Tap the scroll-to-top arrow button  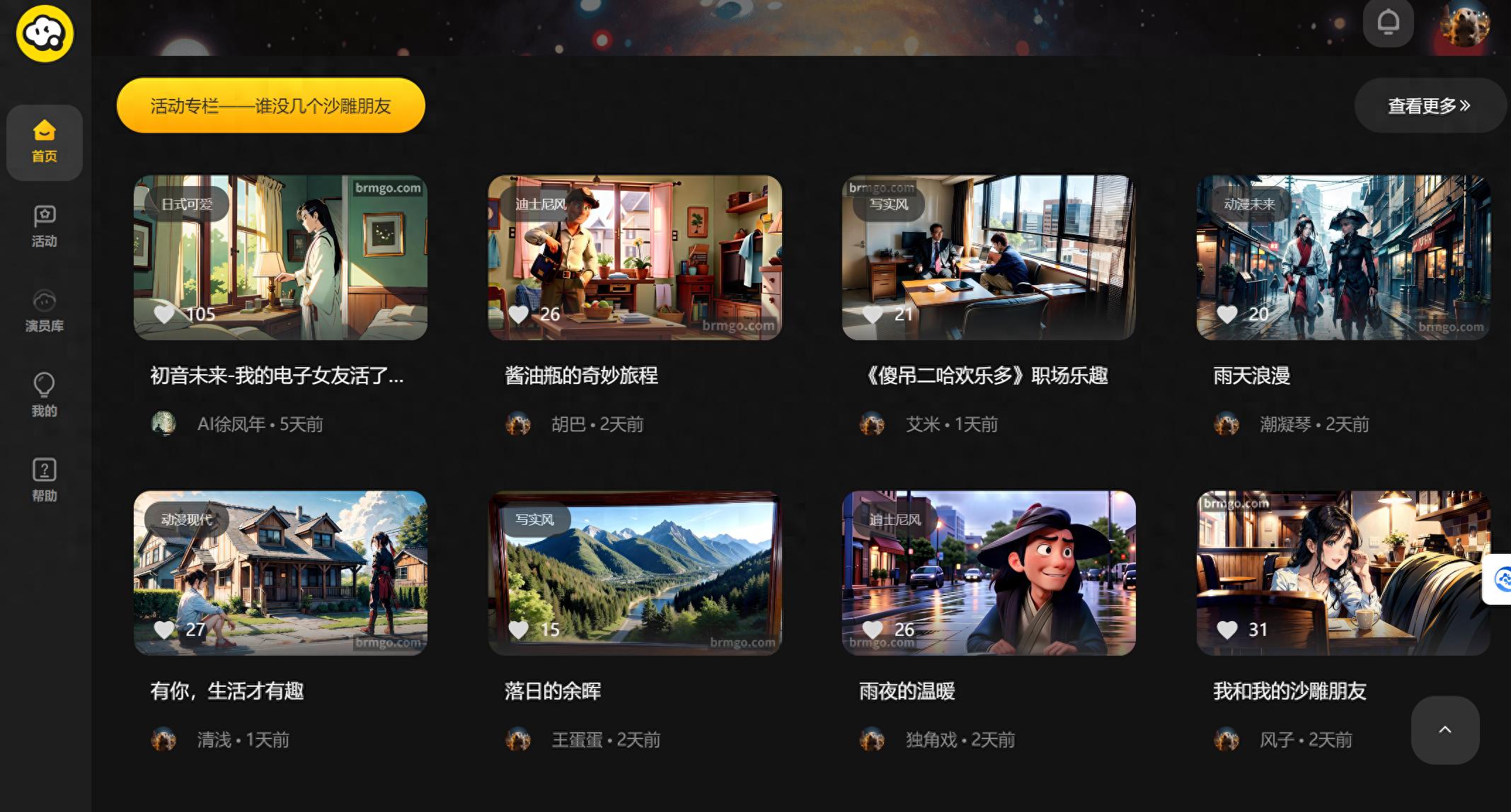point(1445,730)
